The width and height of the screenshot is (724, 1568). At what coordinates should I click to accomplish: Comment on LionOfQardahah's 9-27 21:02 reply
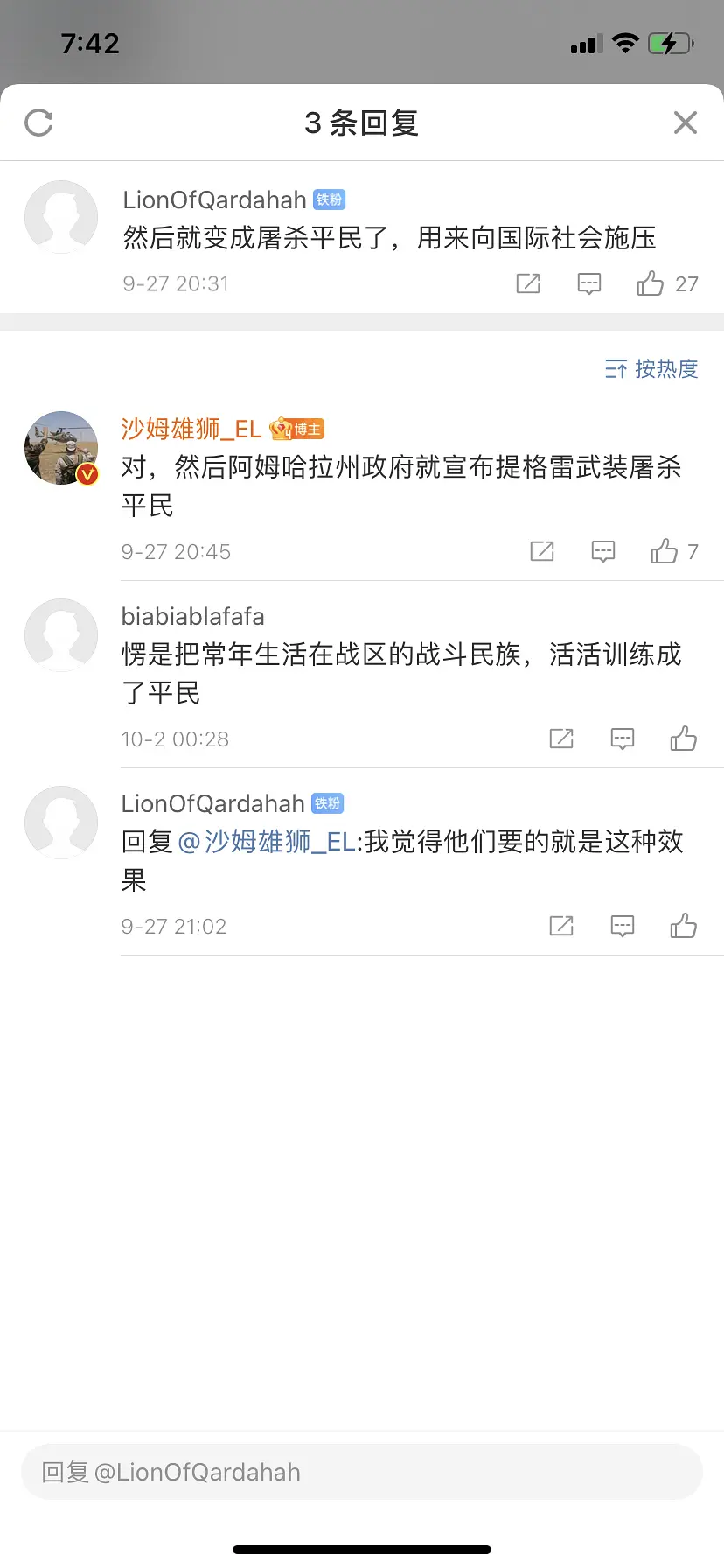(623, 926)
